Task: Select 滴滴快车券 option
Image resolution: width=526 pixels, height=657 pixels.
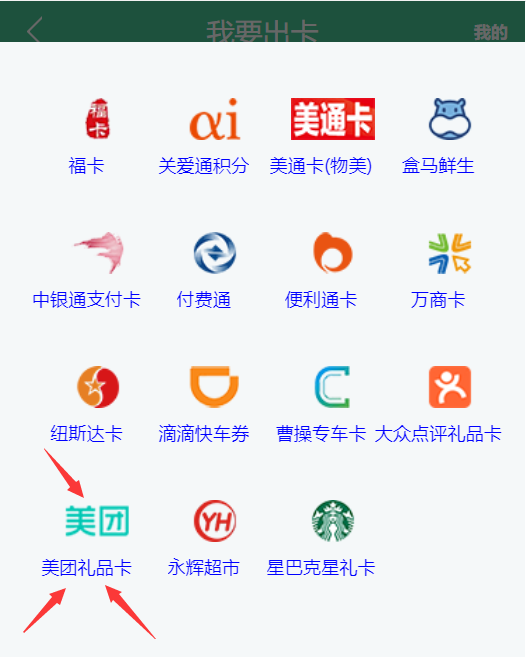Action: (x=204, y=405)
